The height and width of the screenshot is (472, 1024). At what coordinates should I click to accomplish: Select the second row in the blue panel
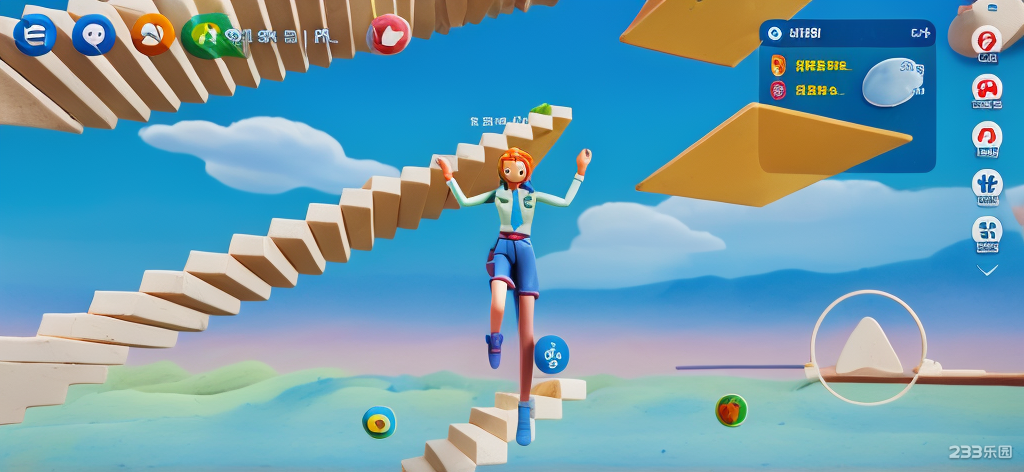[x=812, y=90]
